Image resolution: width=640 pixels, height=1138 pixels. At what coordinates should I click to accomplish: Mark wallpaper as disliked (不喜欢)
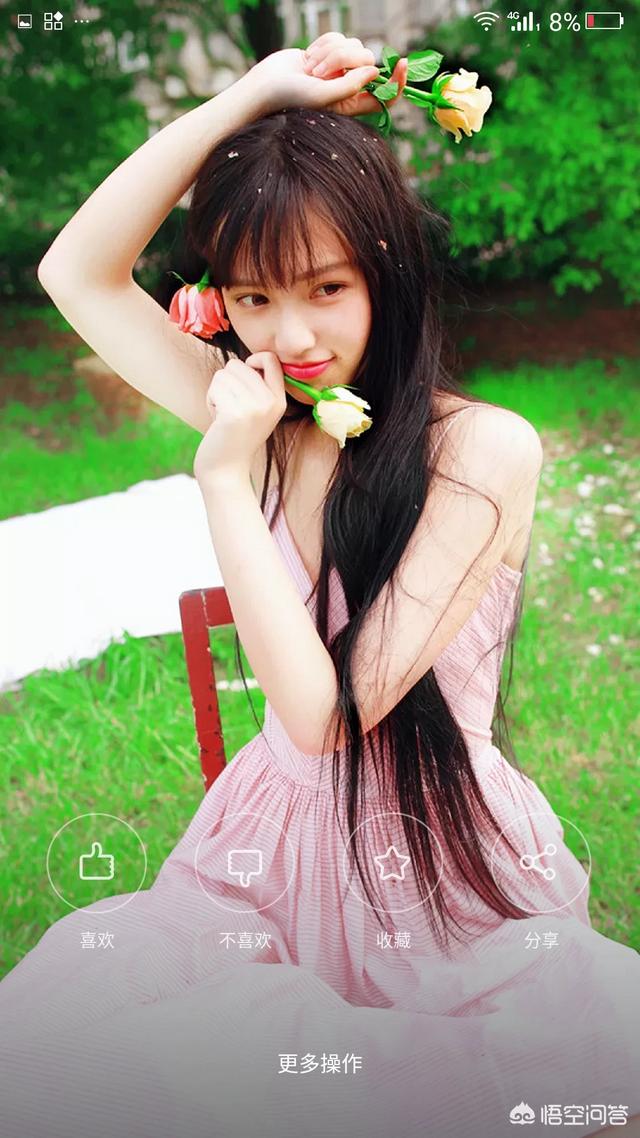click(x=244, y=862)
